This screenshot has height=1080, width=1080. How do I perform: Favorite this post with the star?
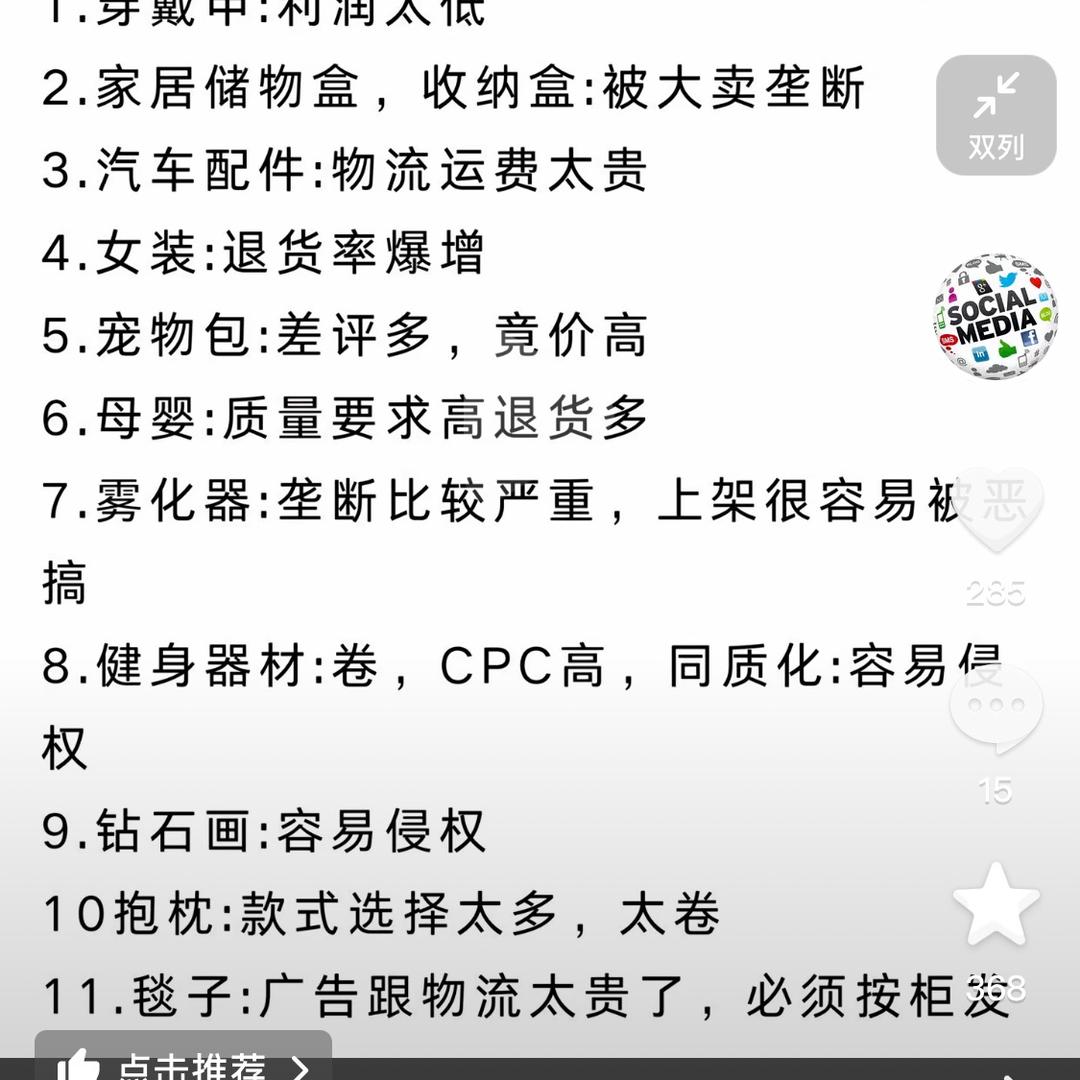coord(996,904)
